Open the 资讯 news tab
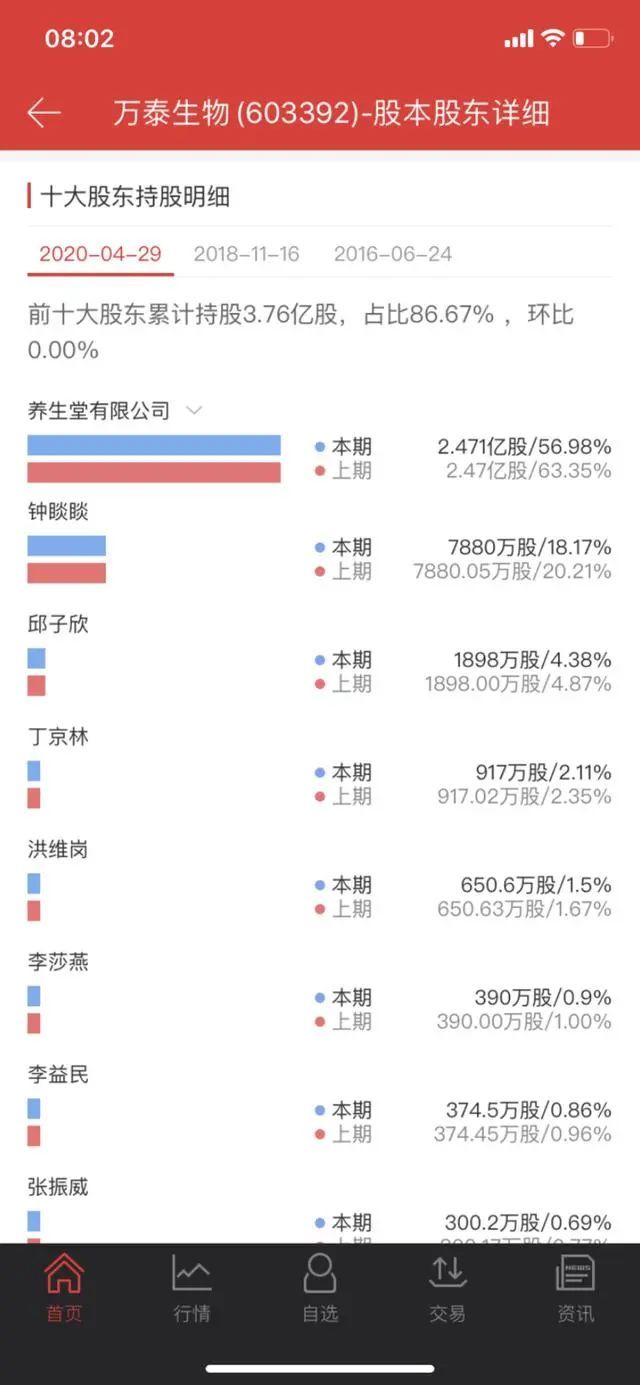 (576, 1289)
